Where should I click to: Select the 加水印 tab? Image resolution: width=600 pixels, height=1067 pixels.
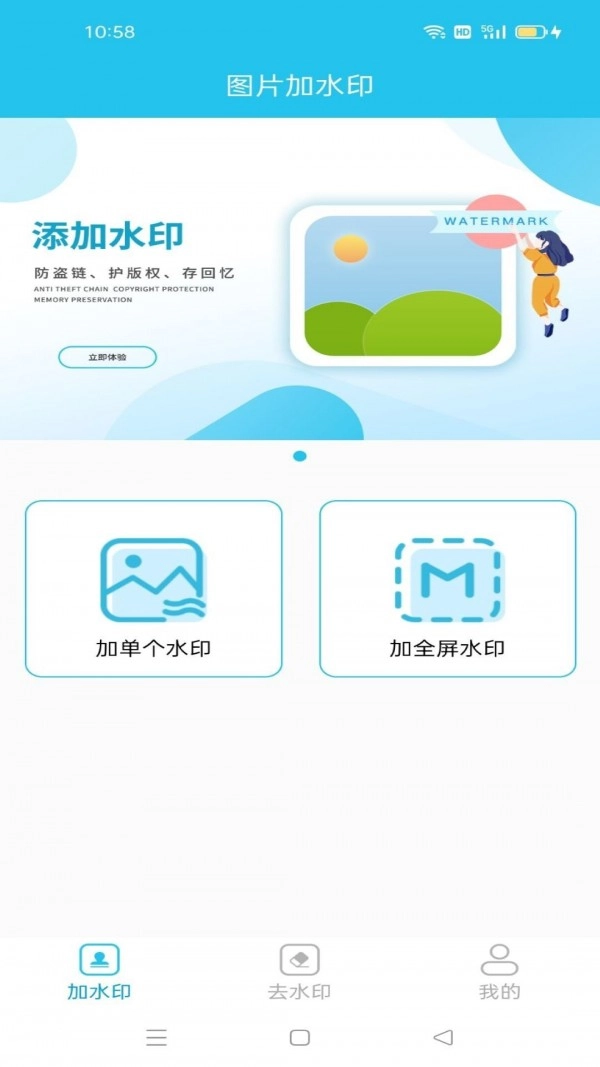pos(99,971)
